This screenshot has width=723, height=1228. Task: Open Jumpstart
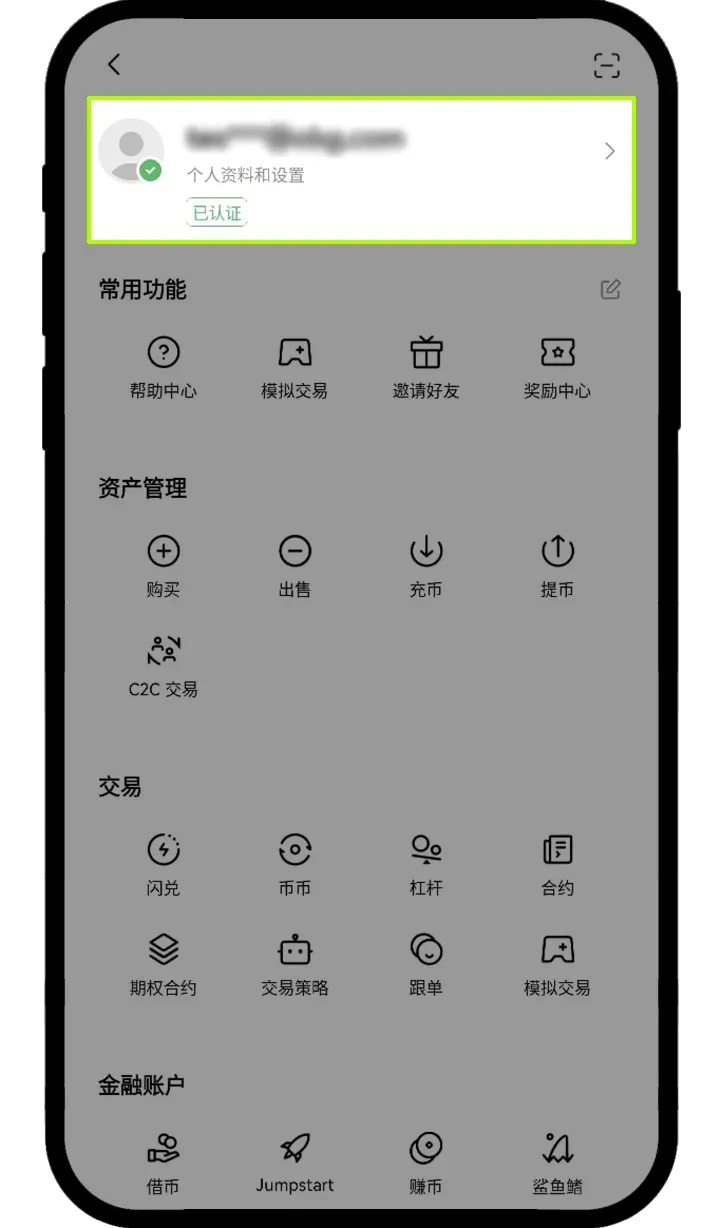294,1162
